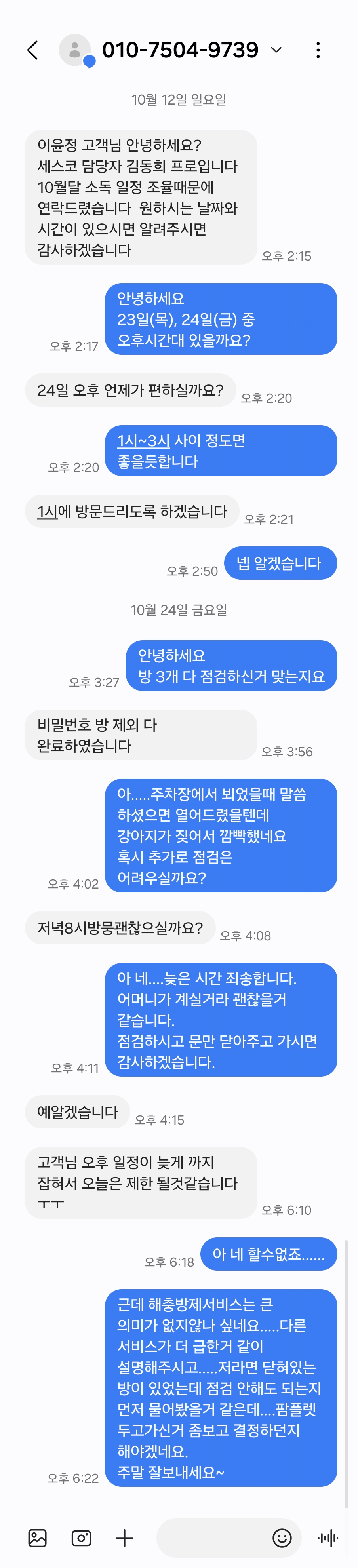Open the three-dot overflow menu

tap(318, 50)
